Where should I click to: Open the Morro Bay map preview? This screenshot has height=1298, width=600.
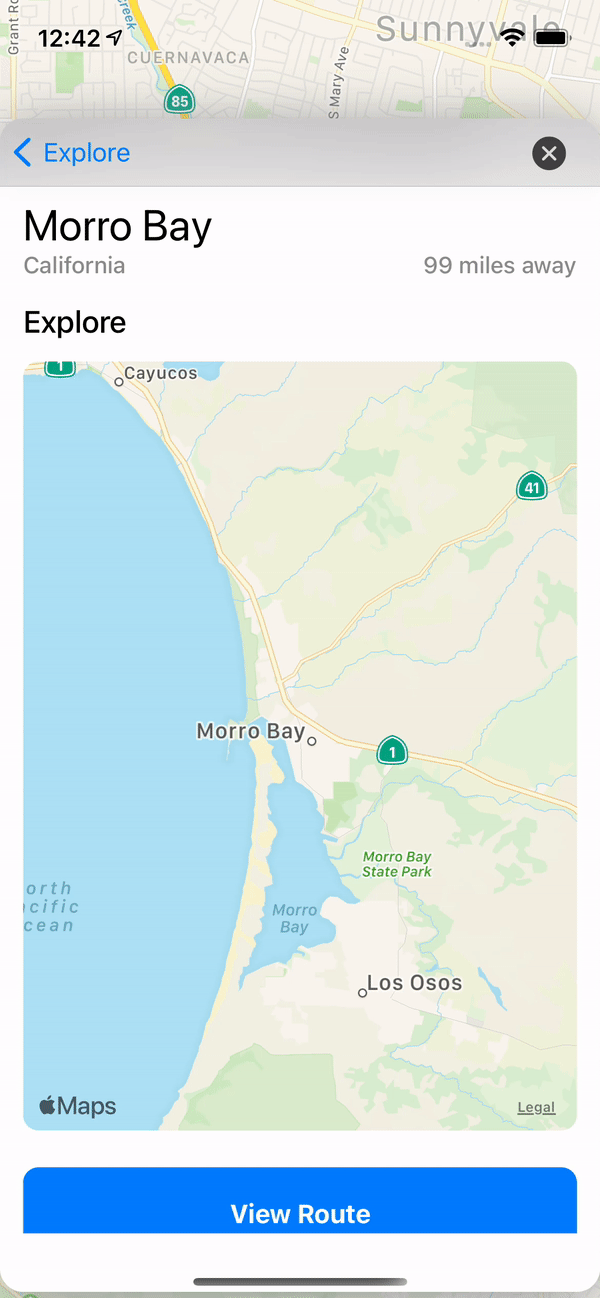pyautogui.click(x=300, y=745)
